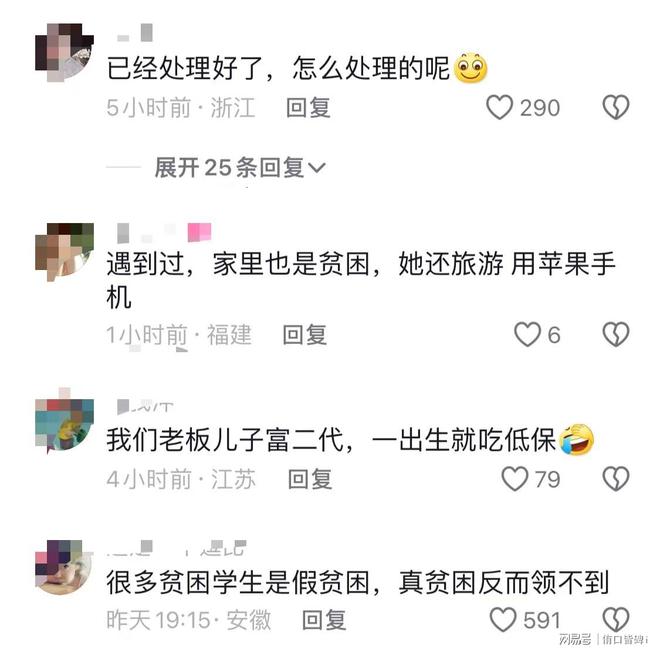Reply to the Anhui comment about 假贫困
This screenshot has height=651, width=660.
pos(324,620)
